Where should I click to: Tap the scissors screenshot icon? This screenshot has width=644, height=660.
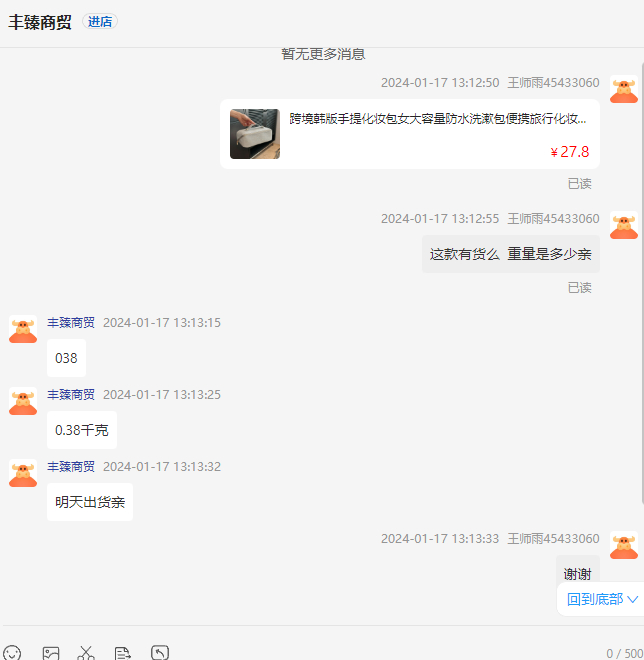click(x=86, y=653)
